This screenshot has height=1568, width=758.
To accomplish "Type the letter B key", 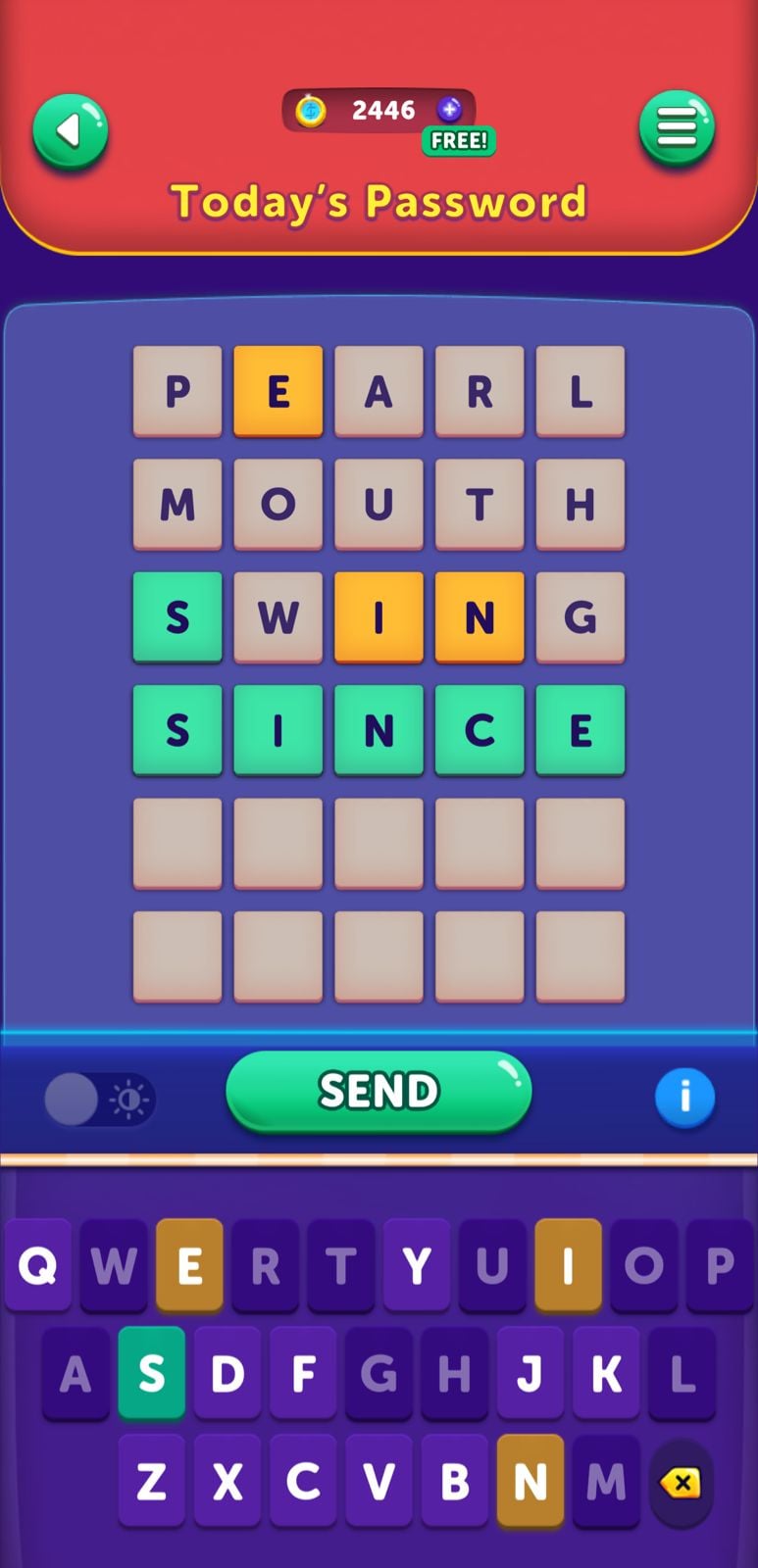I will (454, 1481).
